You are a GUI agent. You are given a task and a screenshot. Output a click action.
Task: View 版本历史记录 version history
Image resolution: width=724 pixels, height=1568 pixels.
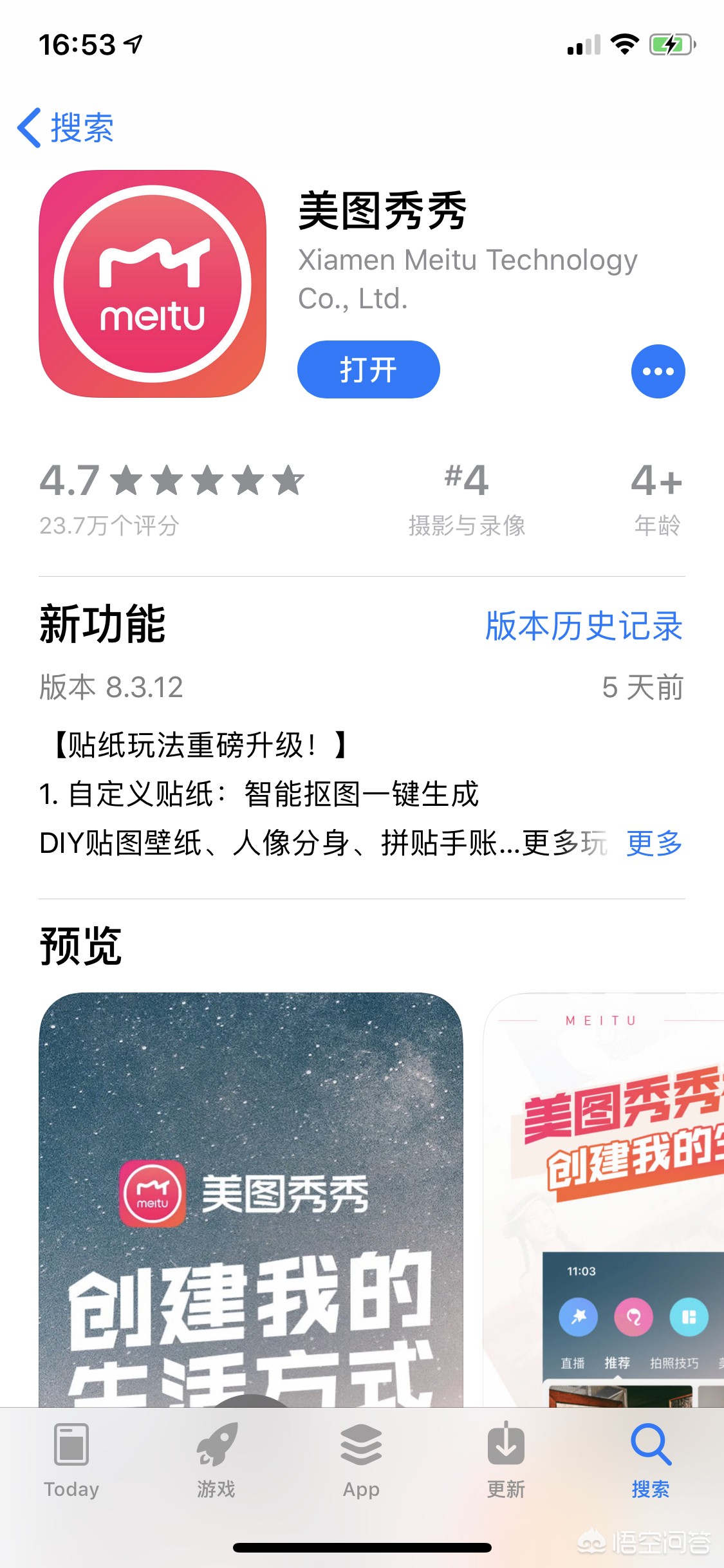583,626
